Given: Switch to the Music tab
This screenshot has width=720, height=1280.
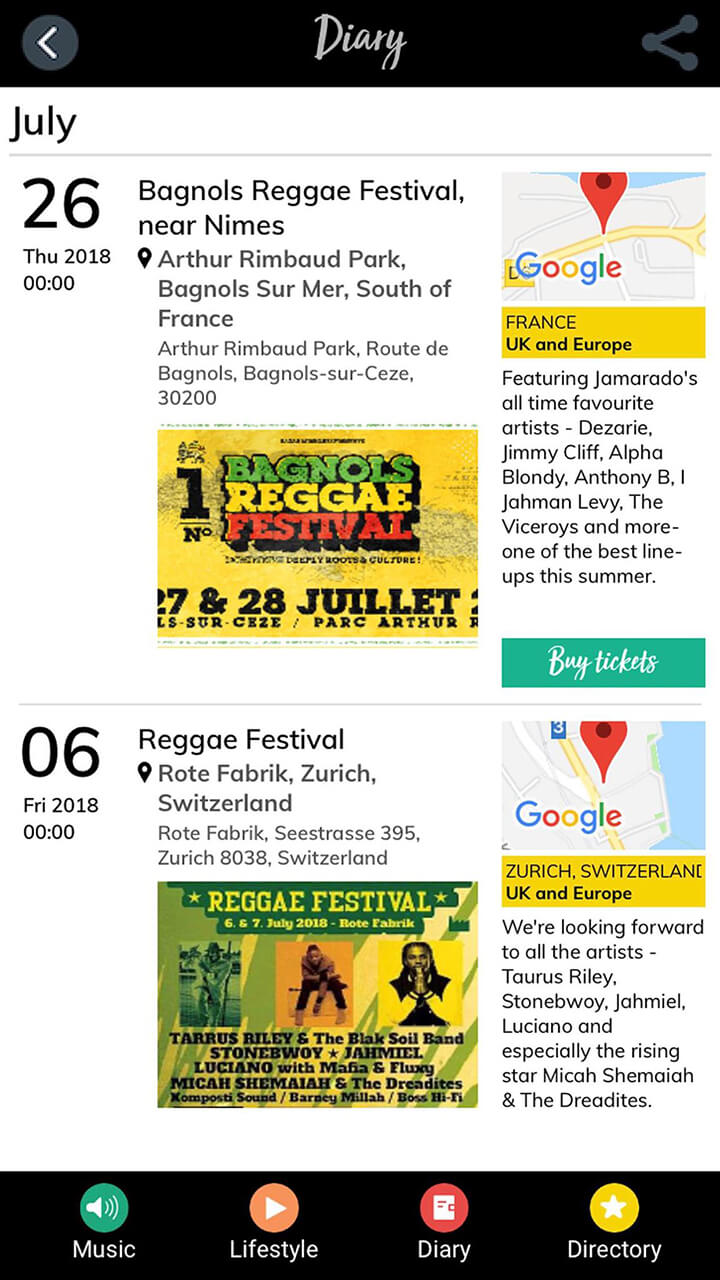Looking at the screenshot, I should pyautogui.click(x=104, y=1224).
